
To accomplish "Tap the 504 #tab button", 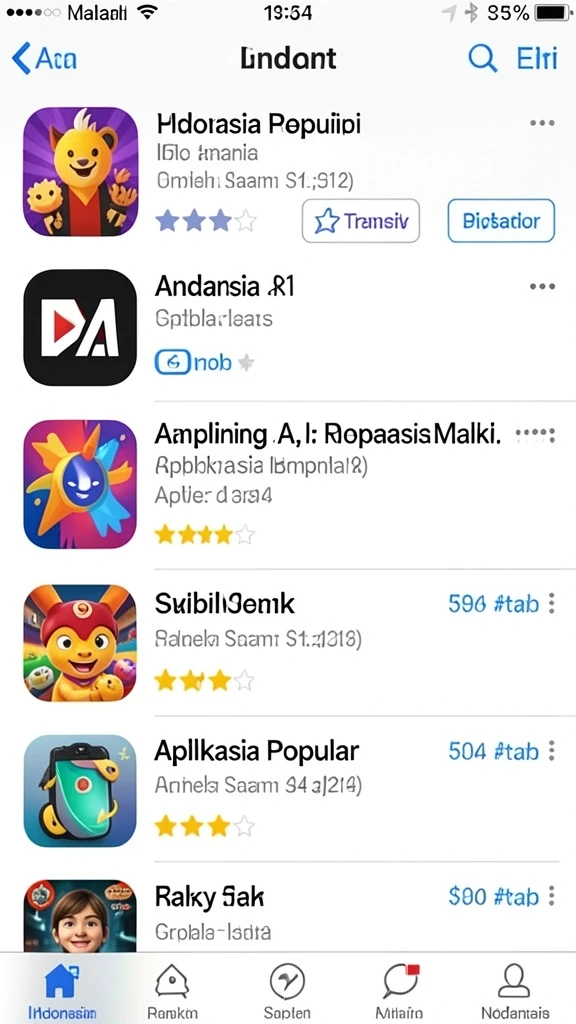I will [493, 751].
